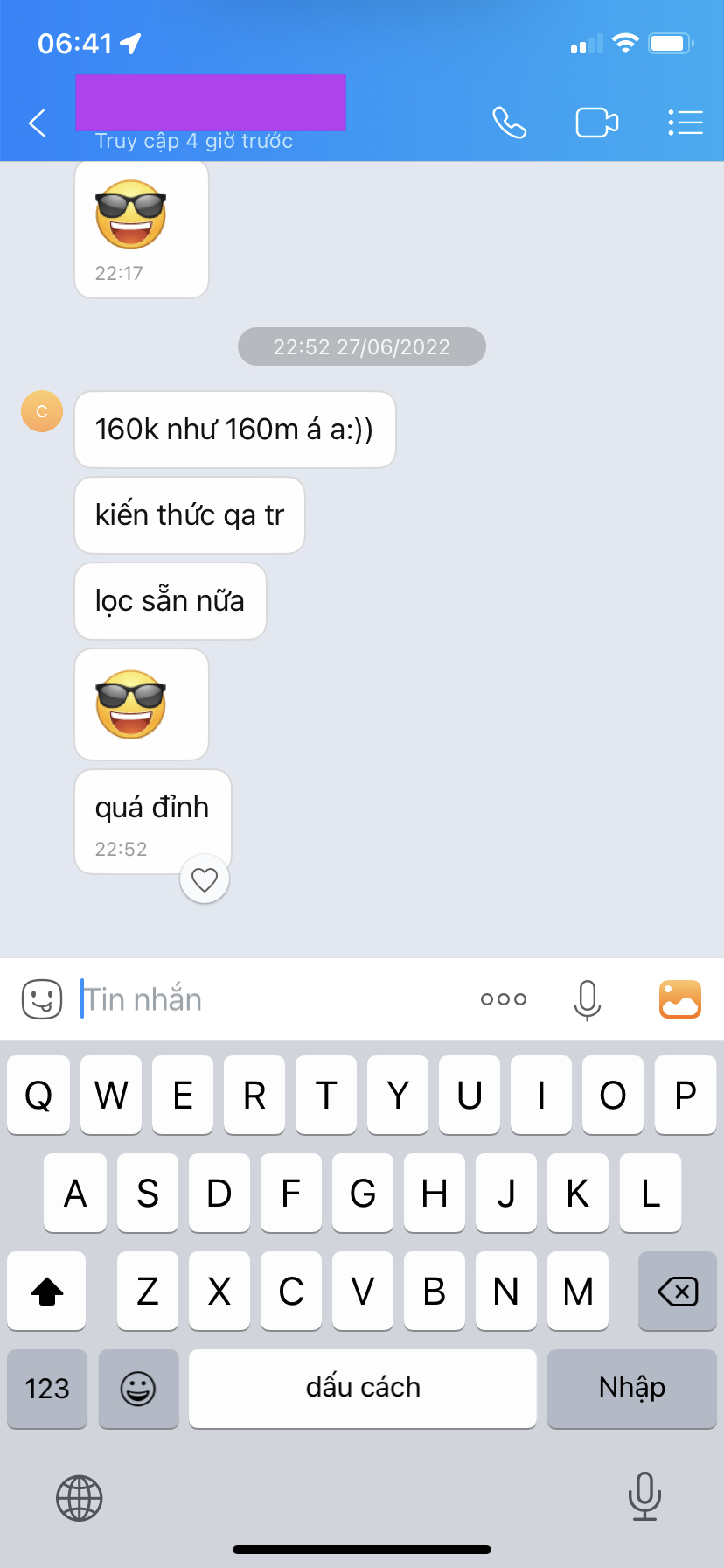Open the emoji keyboard with the smiley key
This screenshot has height=1568, width=724.
[138, 1389]
